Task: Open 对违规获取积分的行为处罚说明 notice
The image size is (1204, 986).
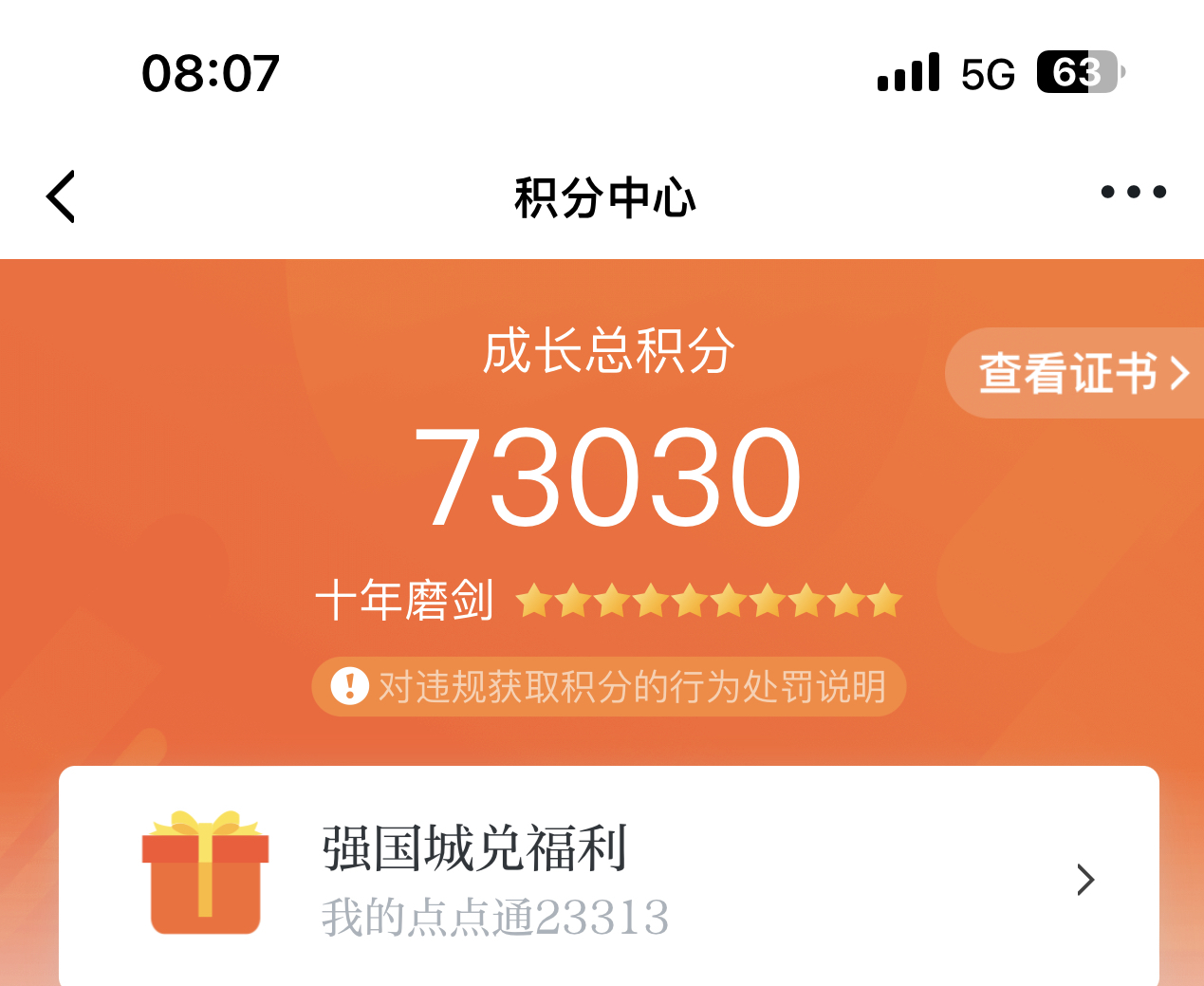Action: coord(609,686)
